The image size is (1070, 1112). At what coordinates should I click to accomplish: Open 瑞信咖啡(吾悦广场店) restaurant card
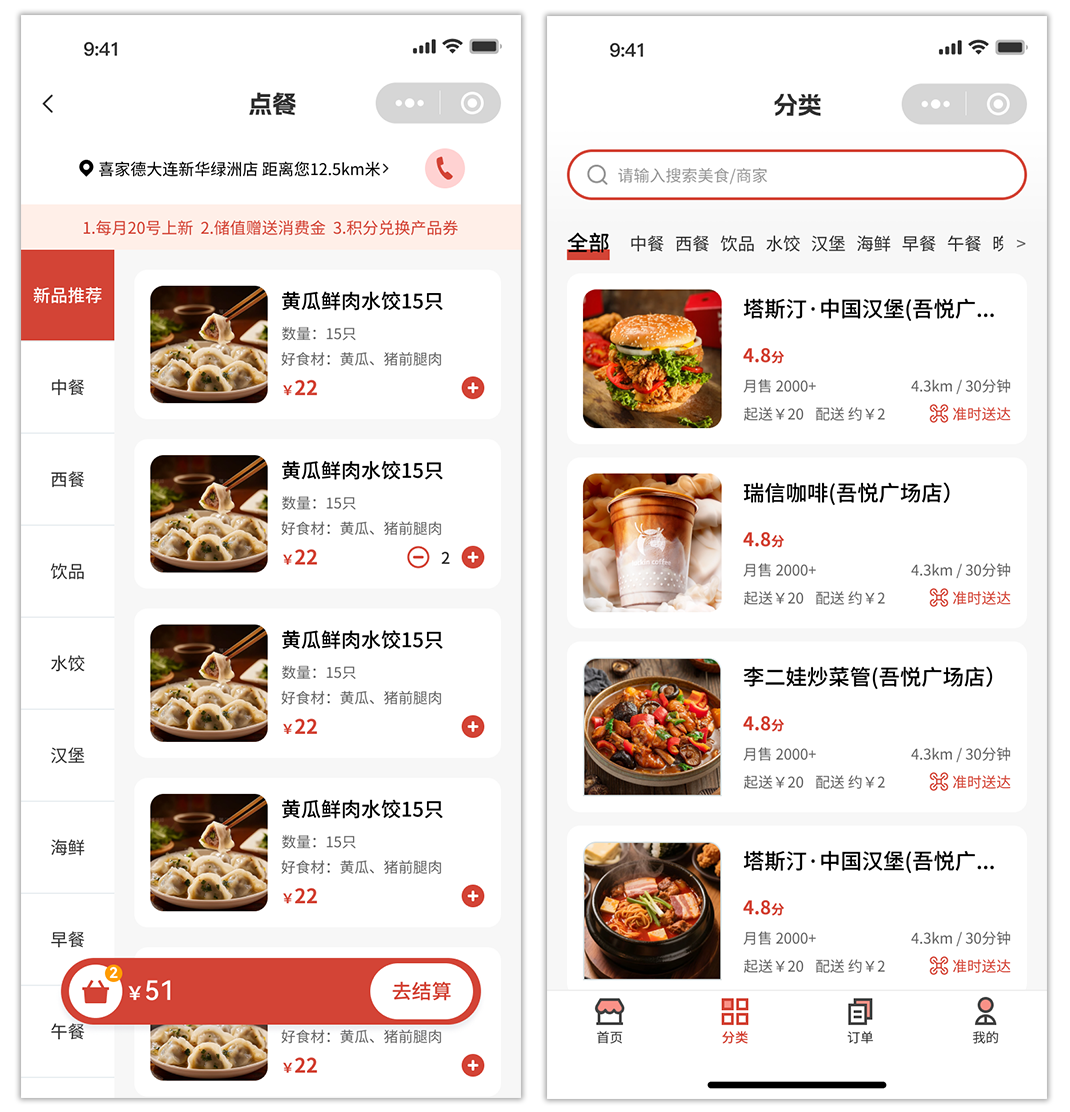point(796,543)
